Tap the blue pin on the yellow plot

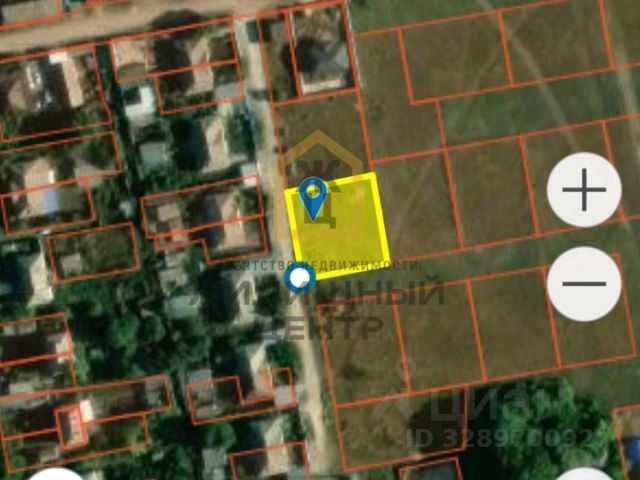tap(316, 198)
